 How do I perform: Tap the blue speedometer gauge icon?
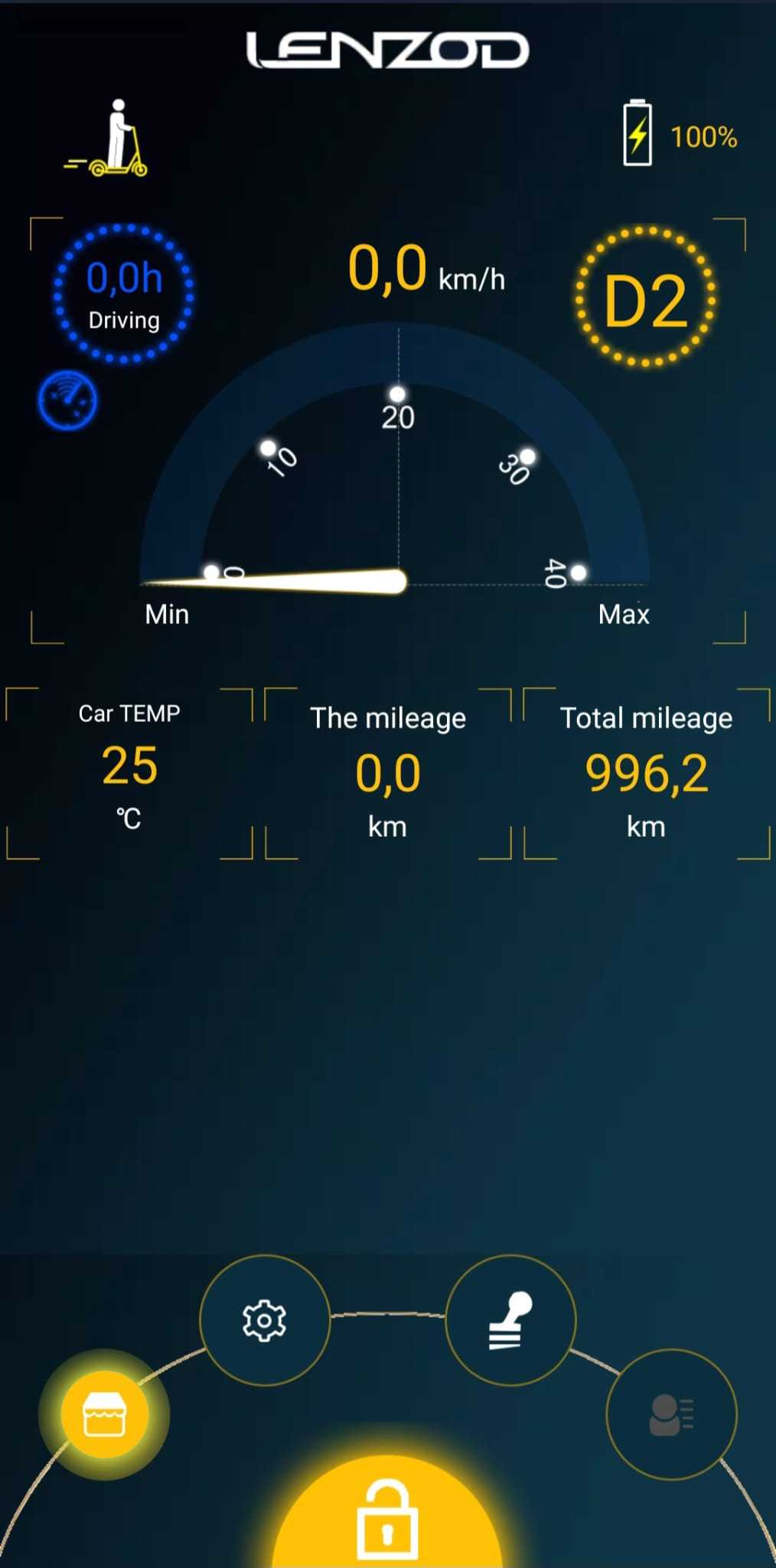[67, 401]
